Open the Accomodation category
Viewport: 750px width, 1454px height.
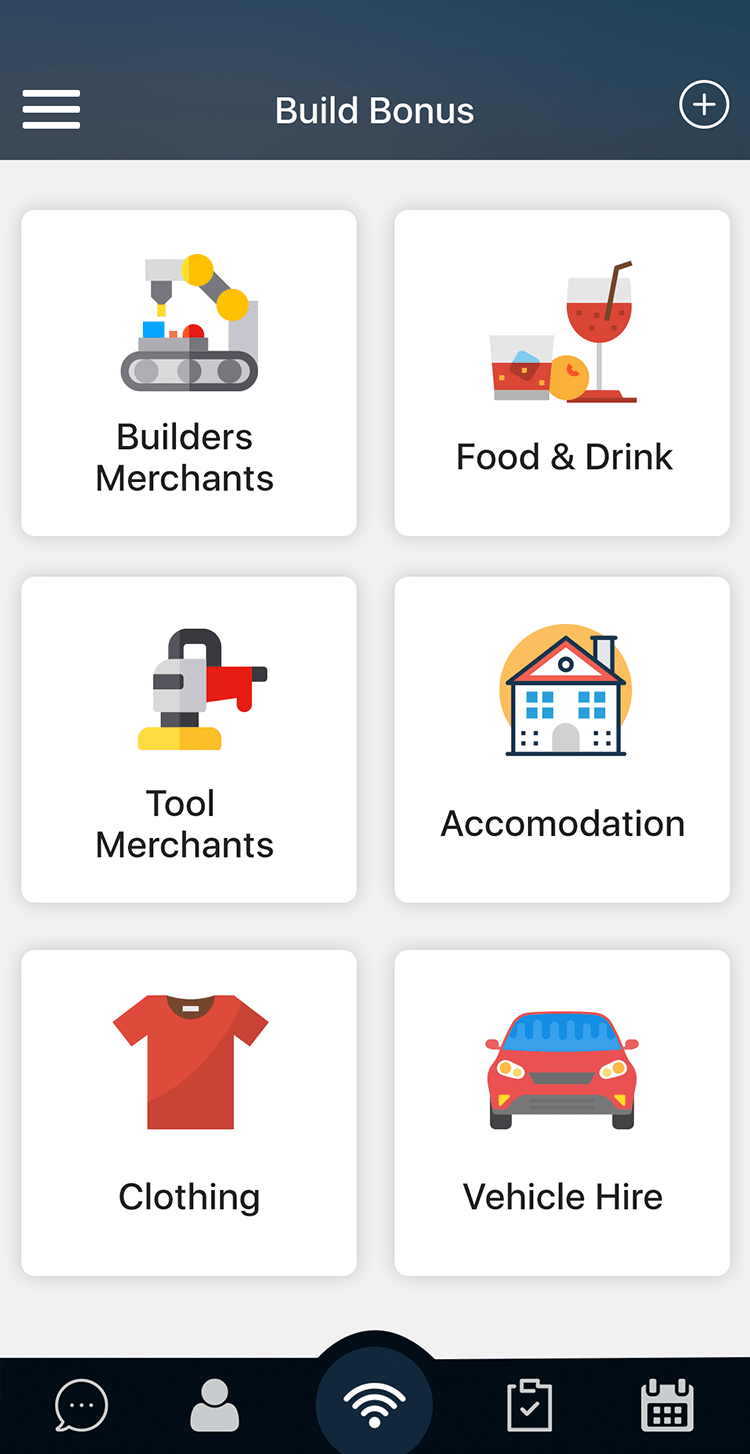562,740
